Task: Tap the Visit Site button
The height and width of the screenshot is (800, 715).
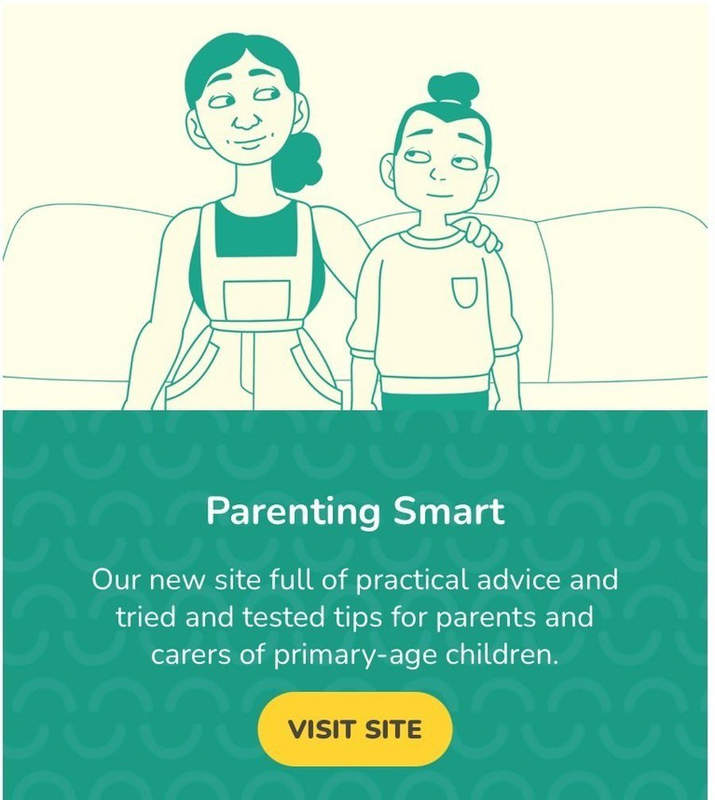Action: point(355,727)
